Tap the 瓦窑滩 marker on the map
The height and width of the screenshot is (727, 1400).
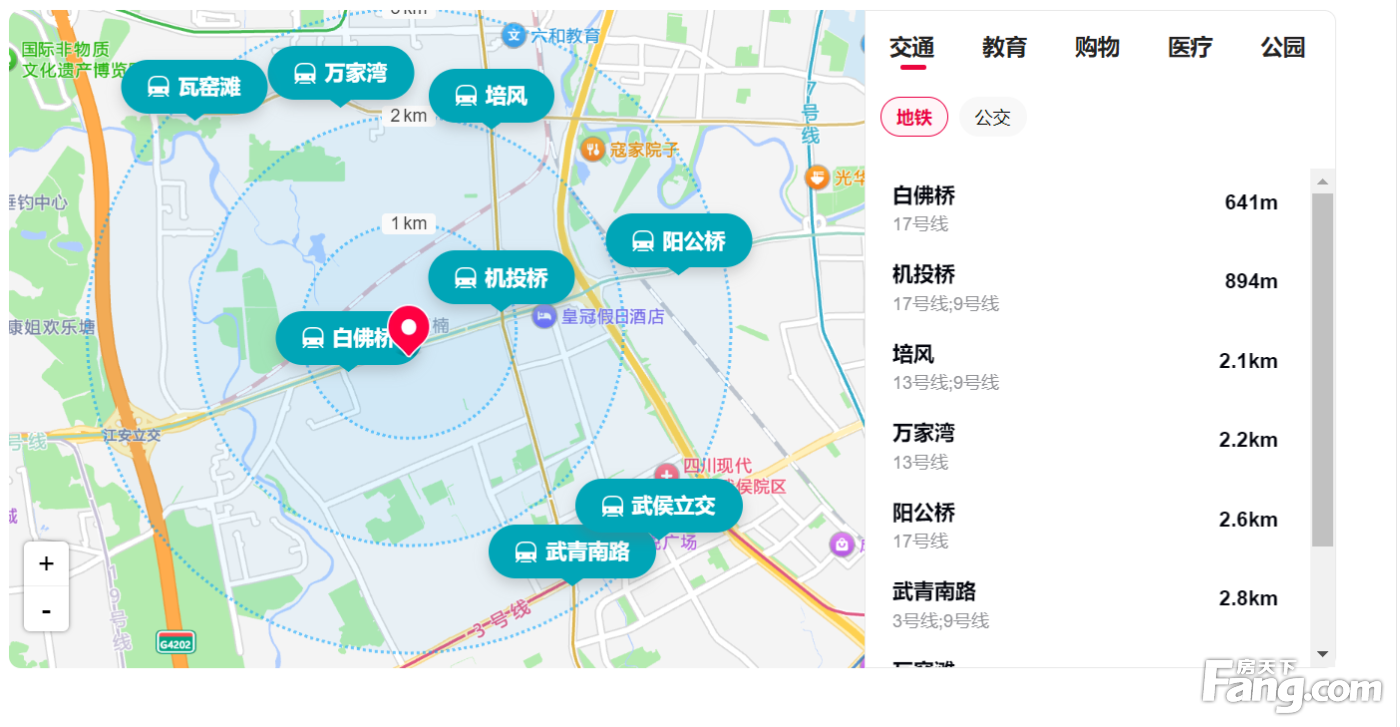pos(195,87)
